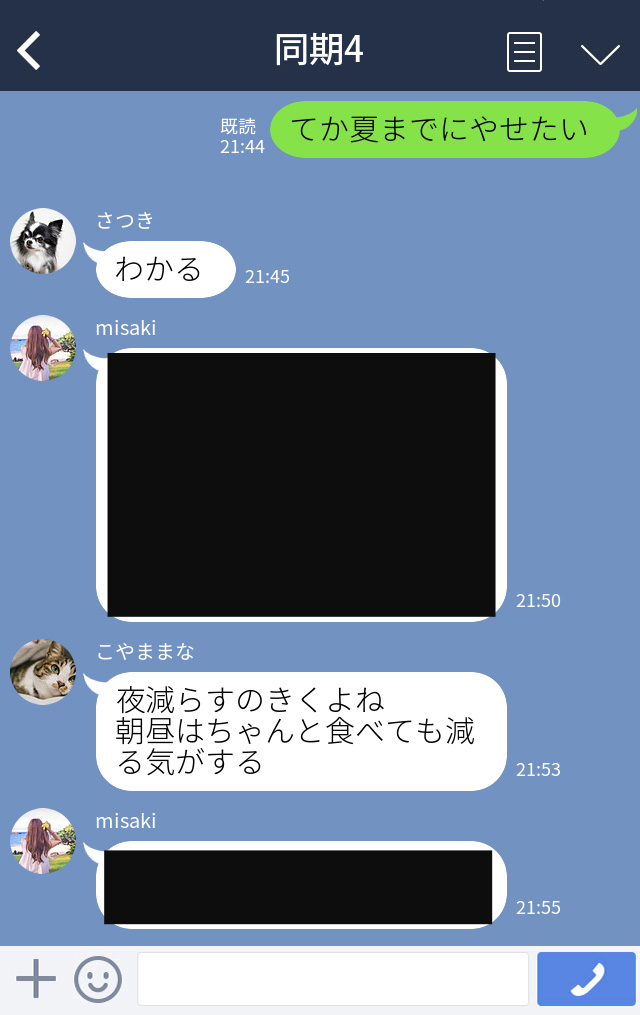Expand the chat options chevron
Image resolution: width=640 pixels, height=1015 pixels.
pyautogui.click(x=600, y=53)
